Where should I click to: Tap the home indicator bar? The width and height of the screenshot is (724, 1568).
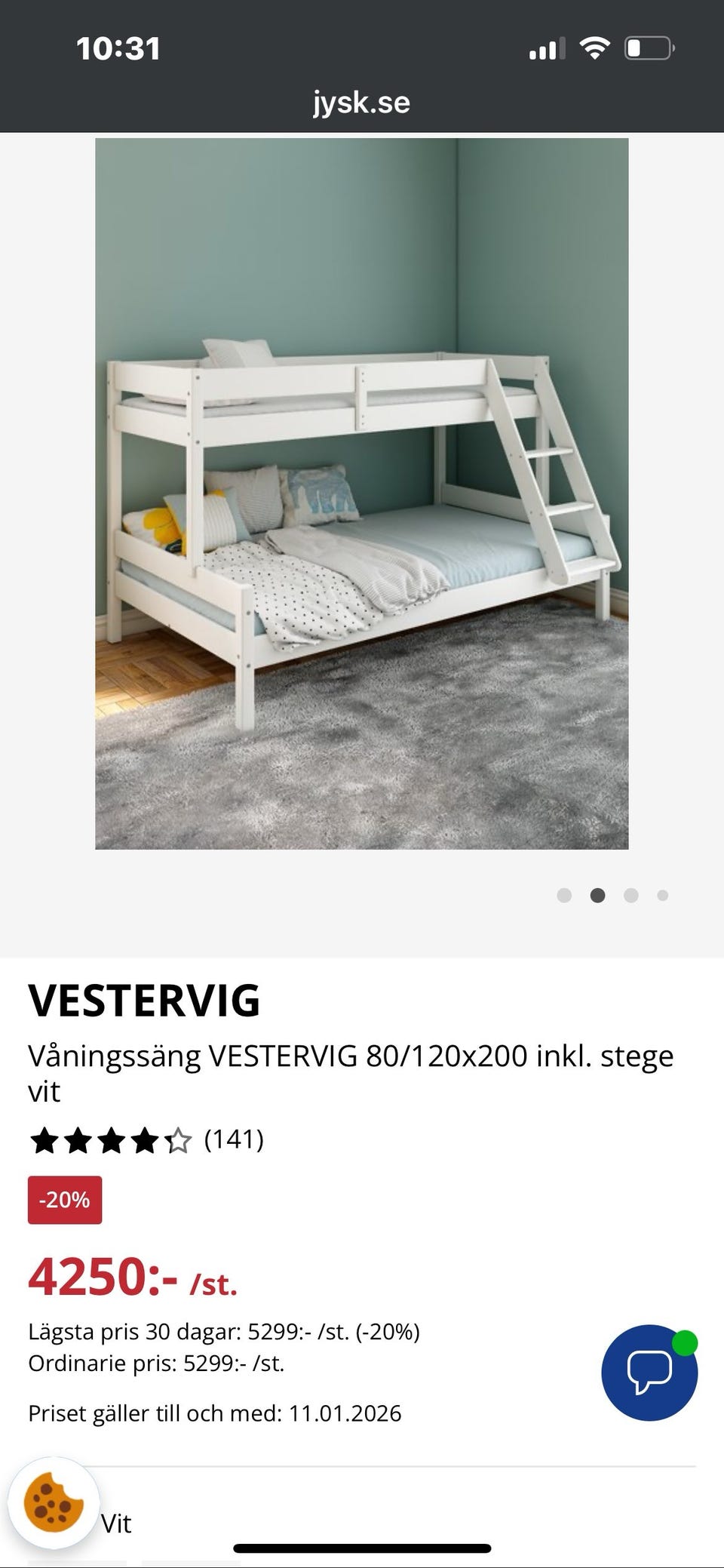(362, 1545)
